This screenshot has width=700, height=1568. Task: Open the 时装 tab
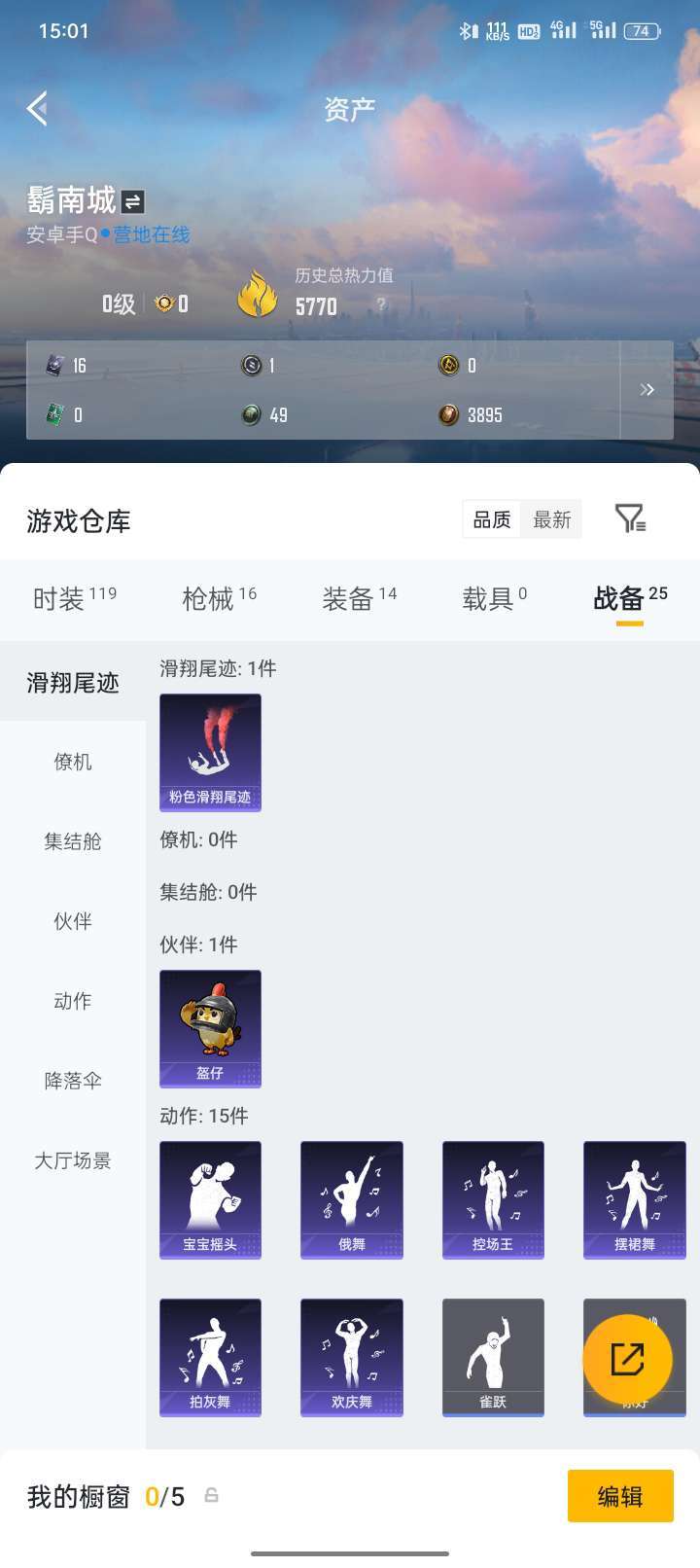[64, 599]
